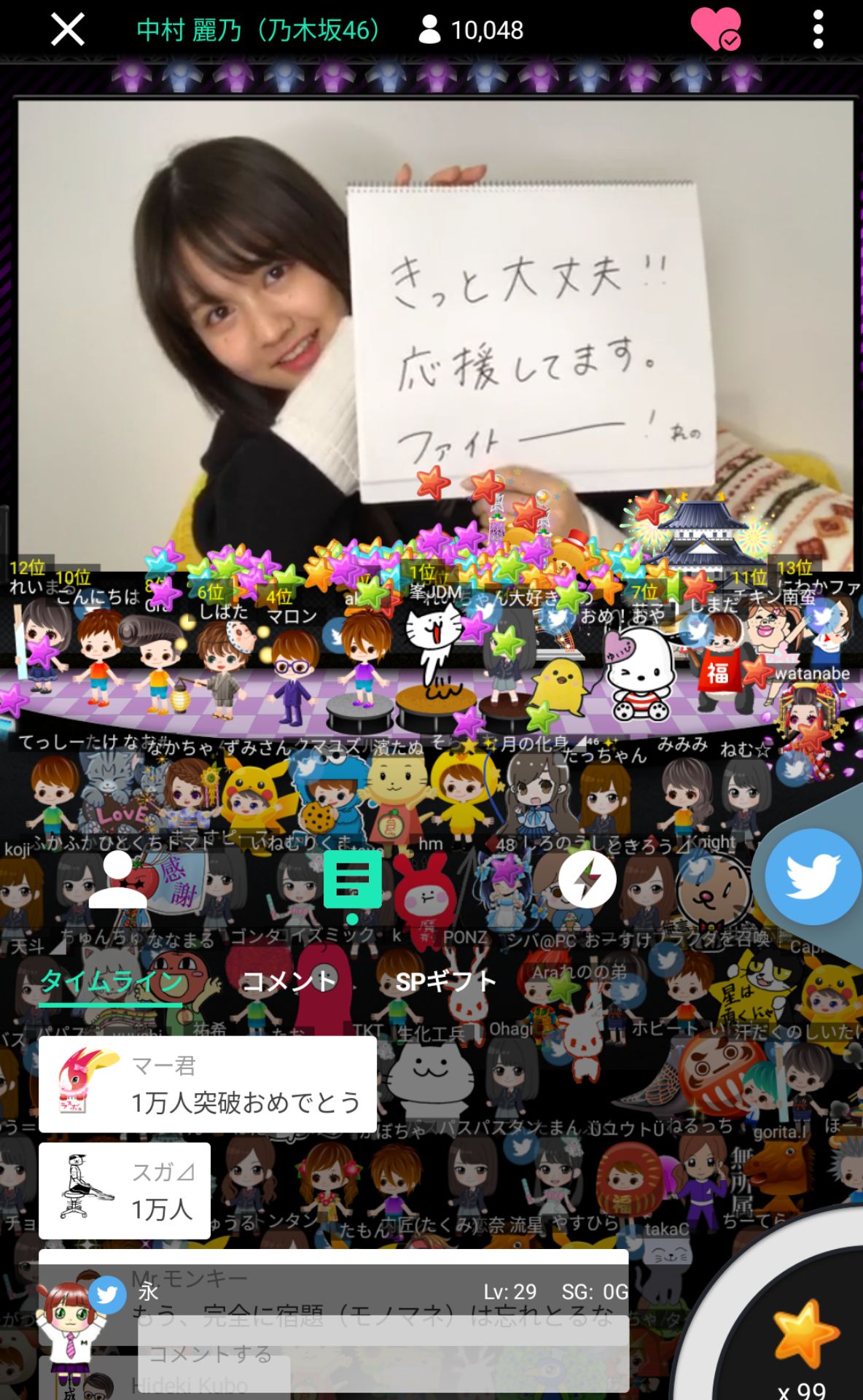Open the viewer profile icon
Screen dimensions: 863x1400
(117, 879)
